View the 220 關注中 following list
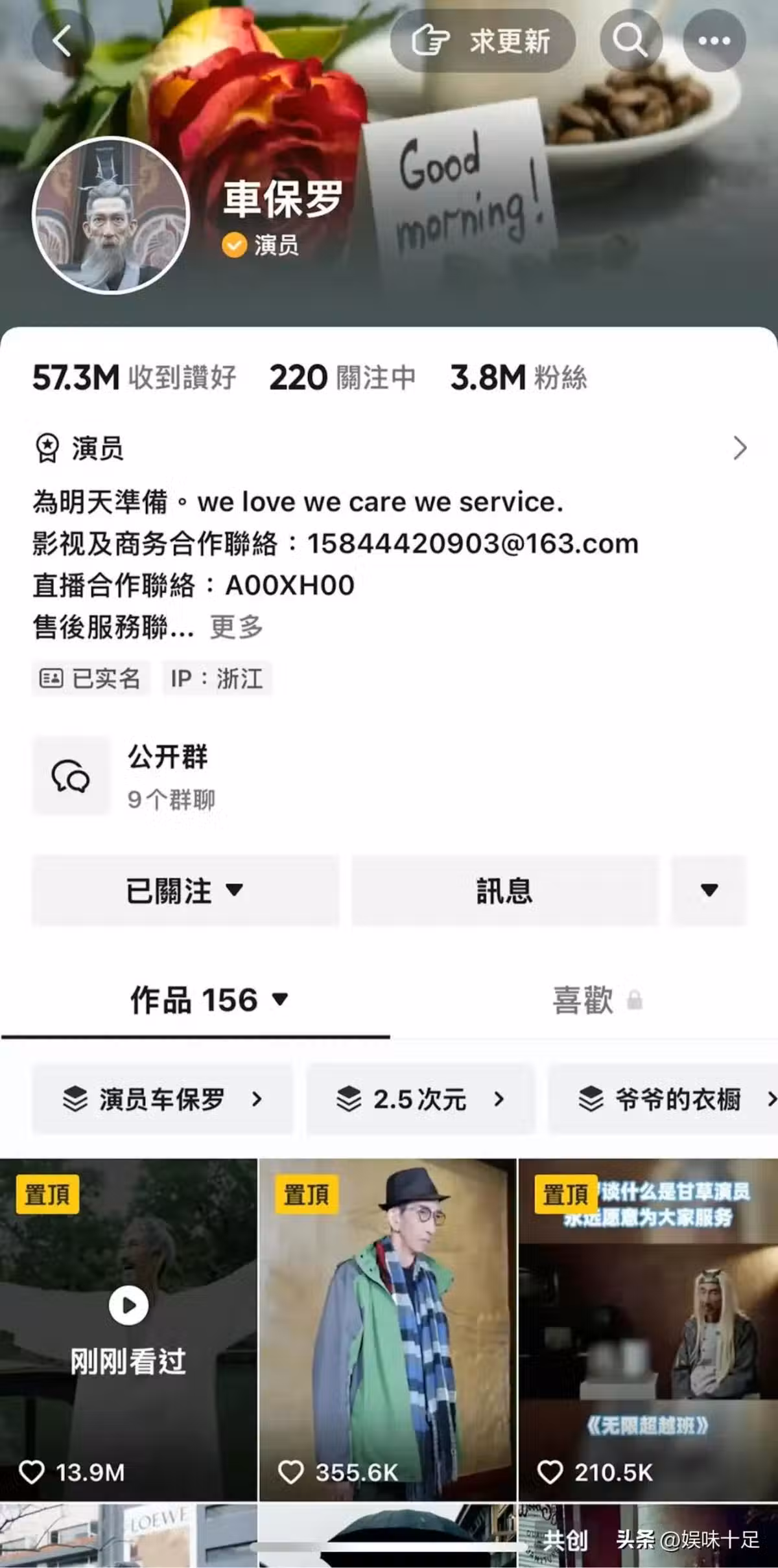This screenshot has width=778, height=1568. (x=342, y=378)
